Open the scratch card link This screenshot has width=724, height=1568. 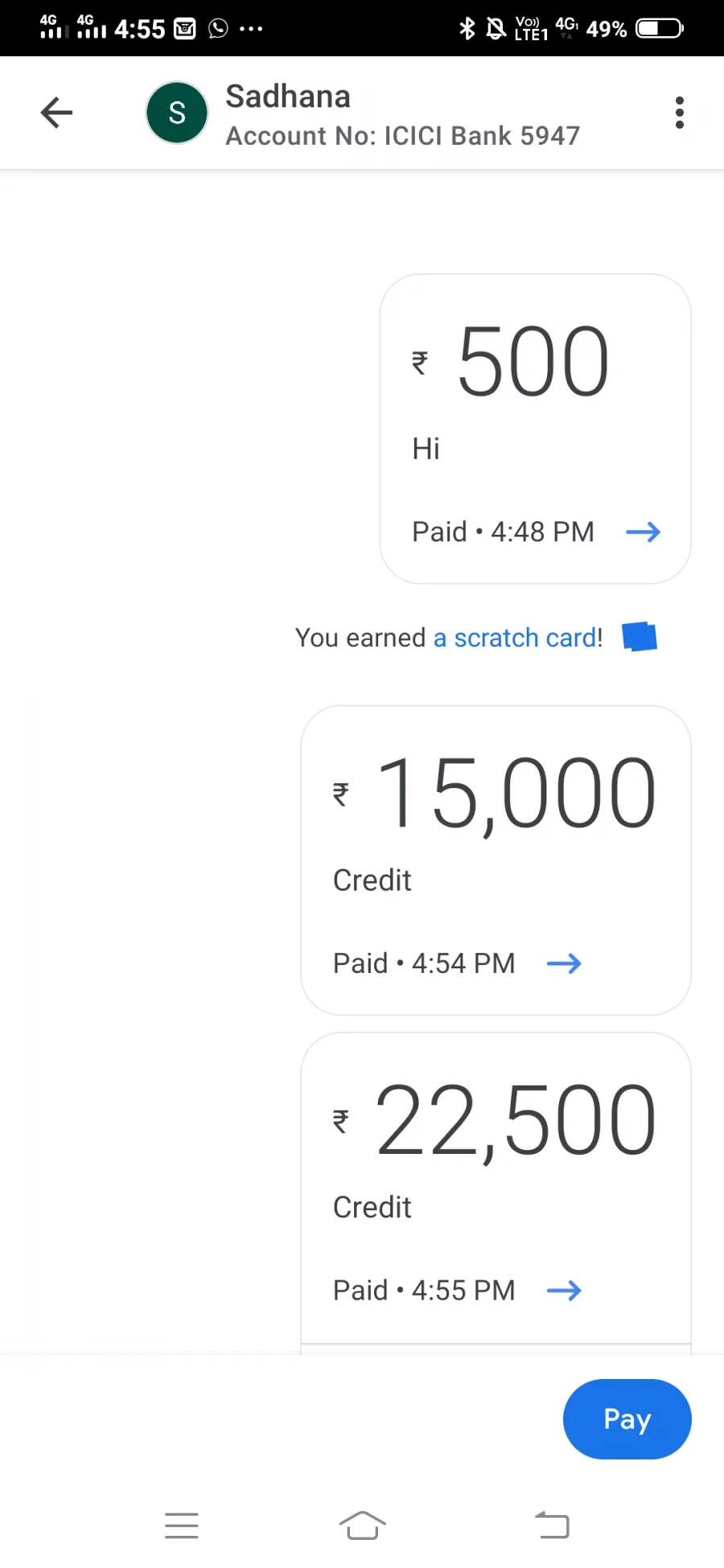click(518, 638)
